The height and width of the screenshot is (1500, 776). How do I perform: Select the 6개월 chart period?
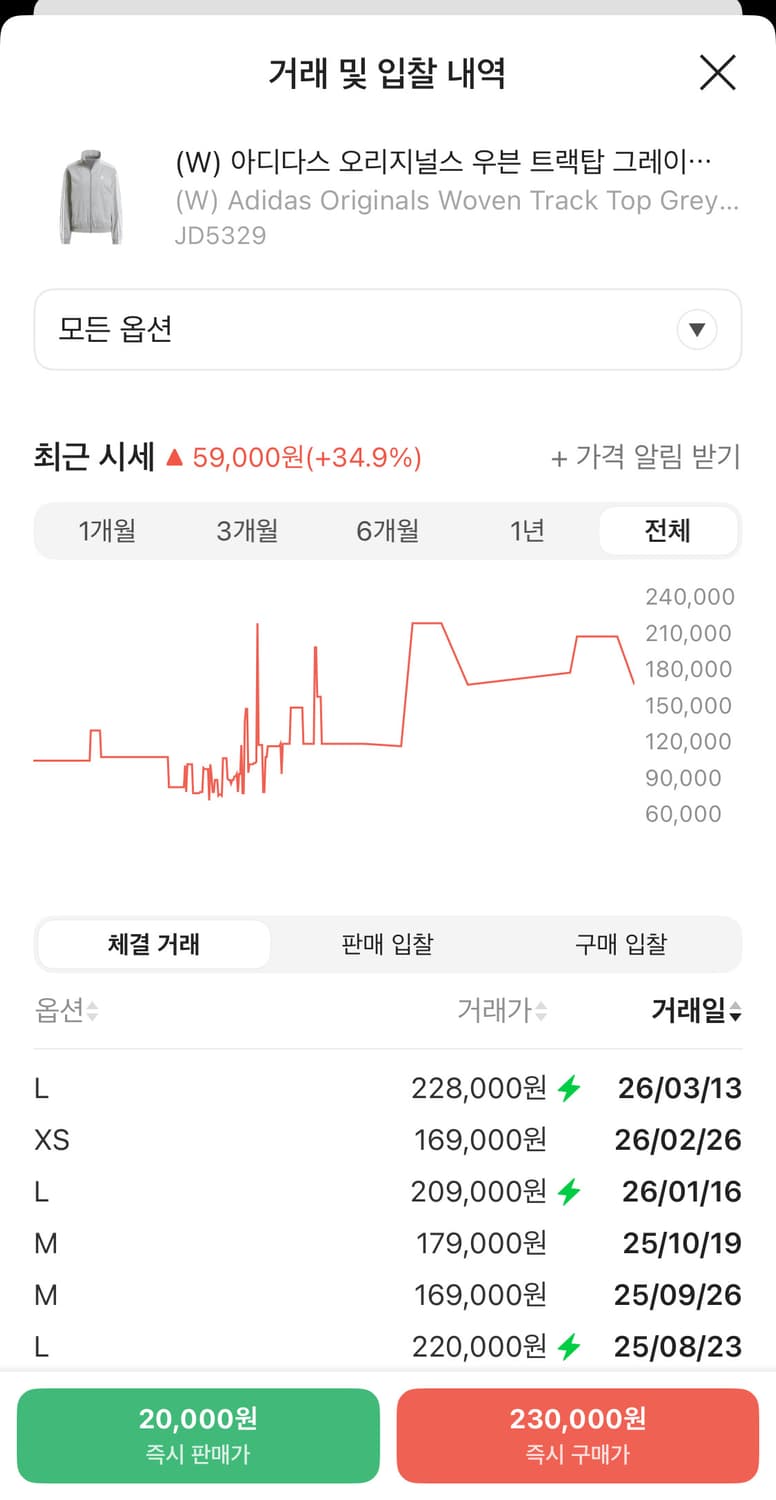pyautogui.click(x=388, y=531)
